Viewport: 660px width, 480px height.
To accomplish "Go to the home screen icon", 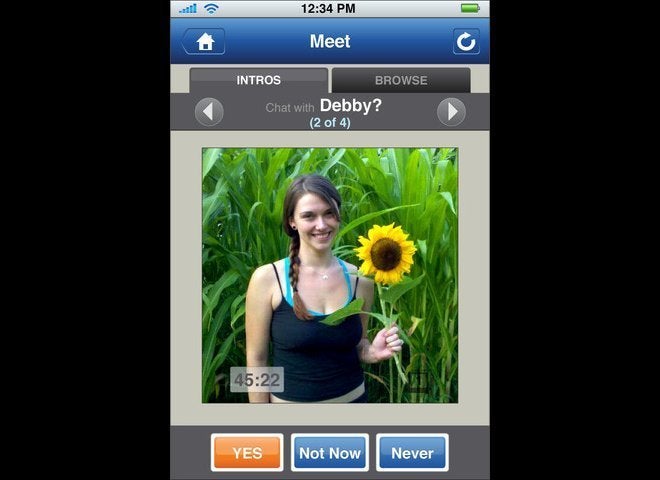I will point(205,42).
